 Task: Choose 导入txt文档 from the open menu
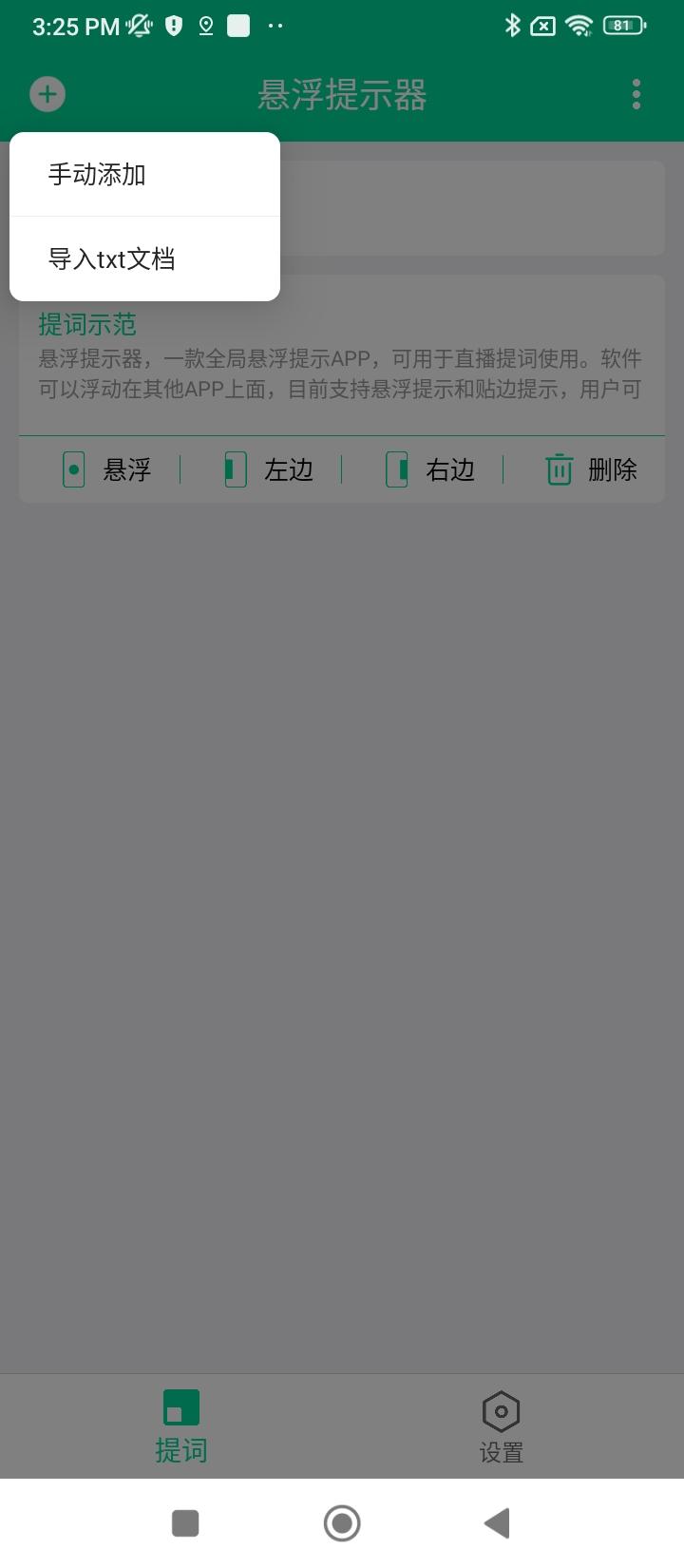pos(111,258)
